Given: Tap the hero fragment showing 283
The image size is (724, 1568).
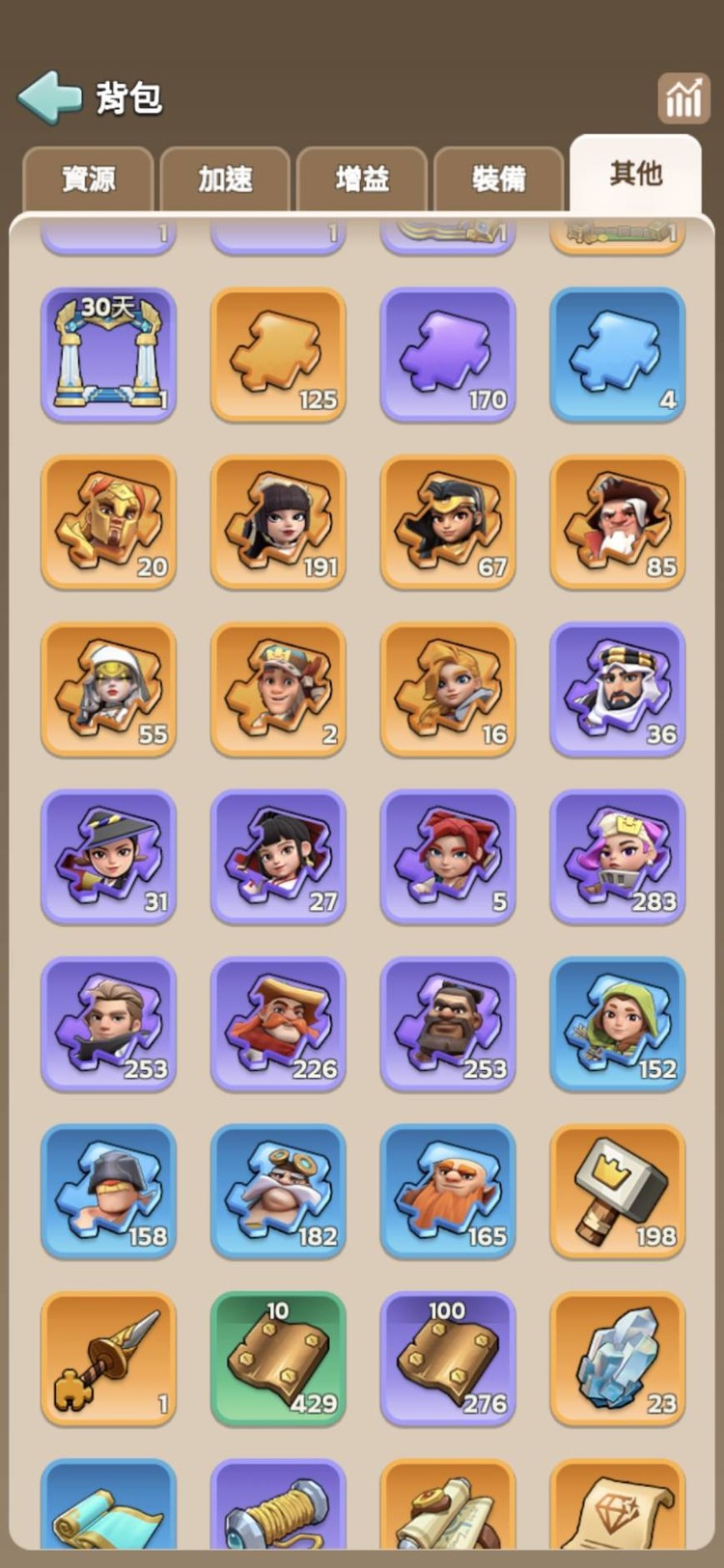Looking at the screenshot, I should 618,857.
